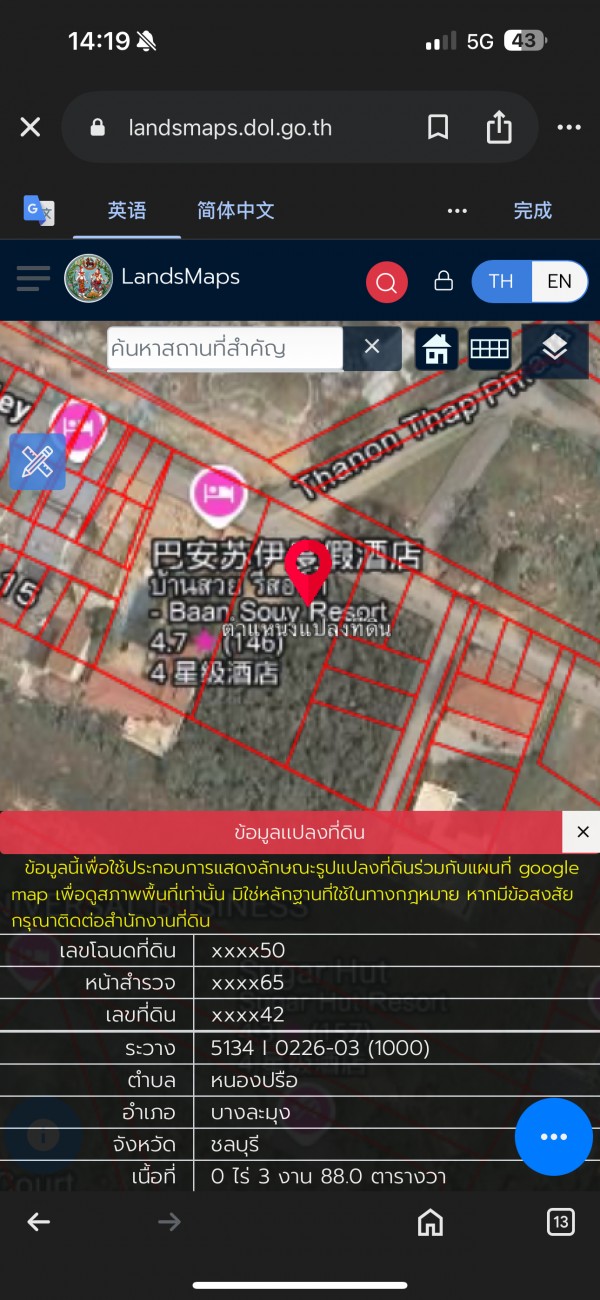Image resolution: width=600 pixels, height=1300 pixels.
Task: Tap the home map button
Action: click(436, 349)
